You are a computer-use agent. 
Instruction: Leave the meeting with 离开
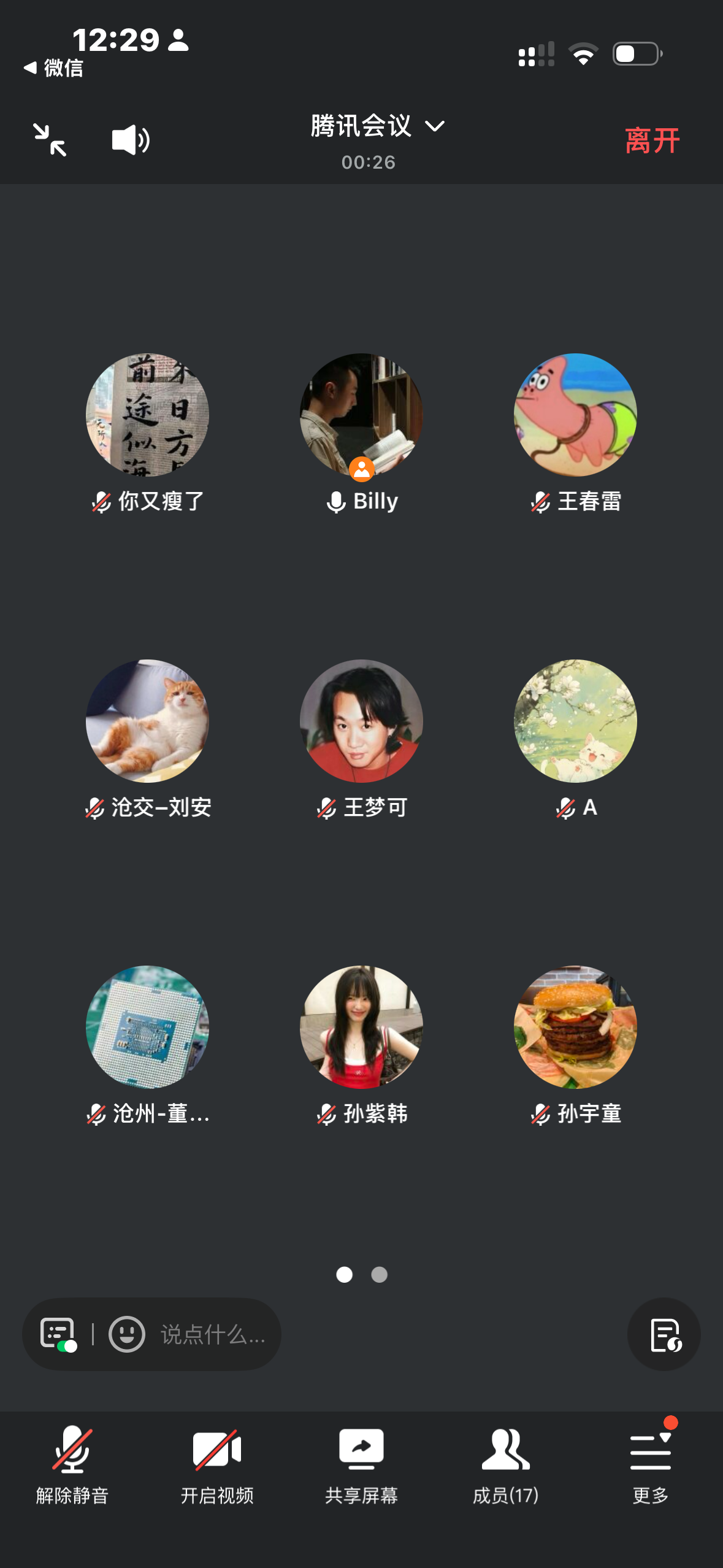click(651, 140)
